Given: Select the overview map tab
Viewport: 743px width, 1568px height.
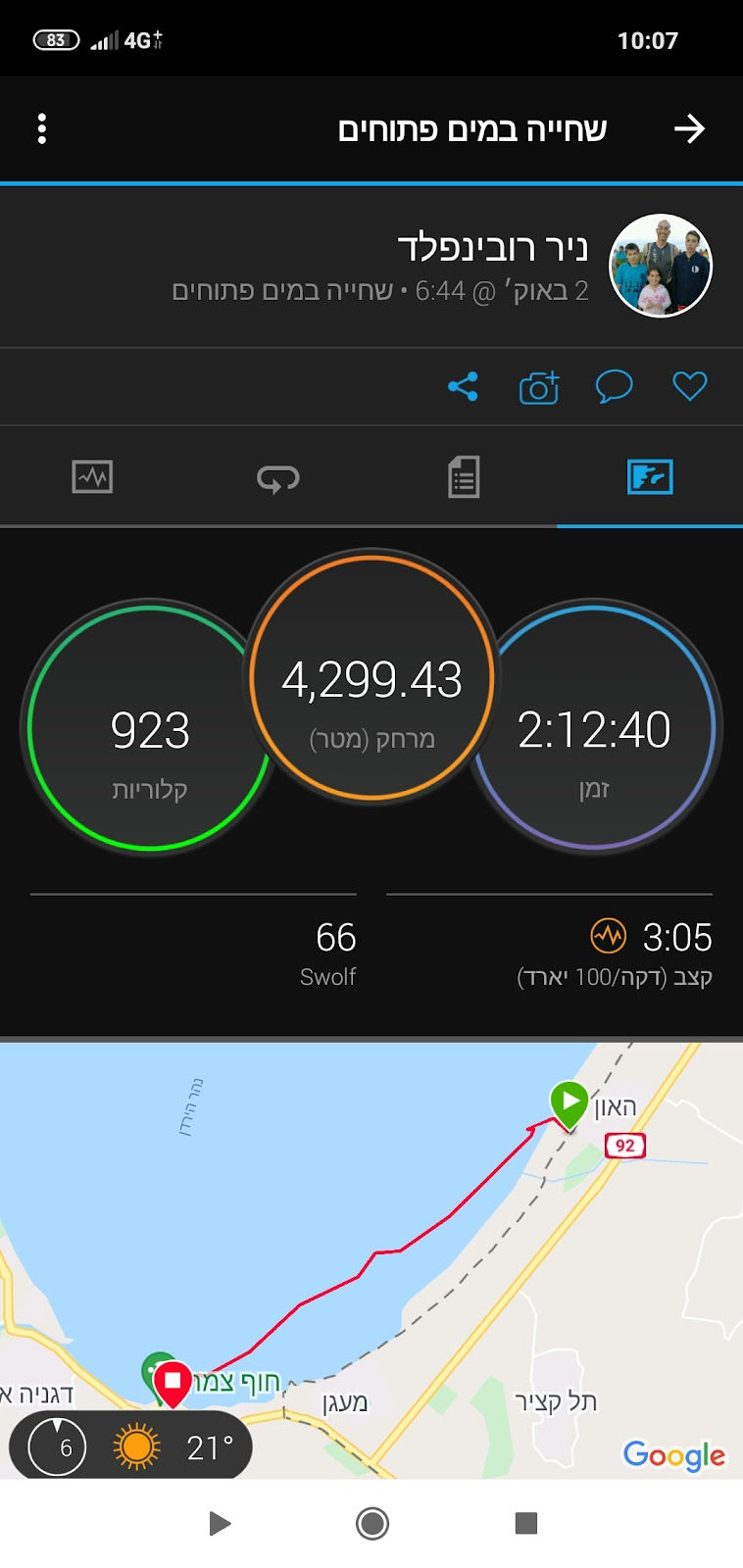Looking at the screenshot, I should pyautogui.click(x=650, y=477).
